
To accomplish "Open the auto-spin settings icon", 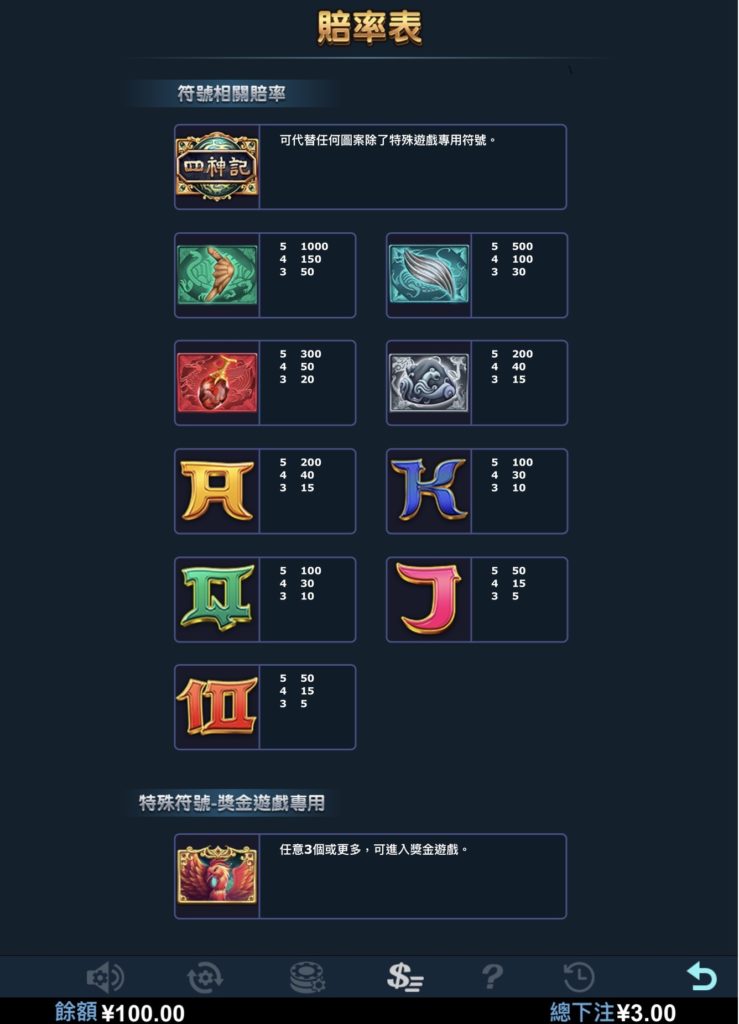I will 205,977.
